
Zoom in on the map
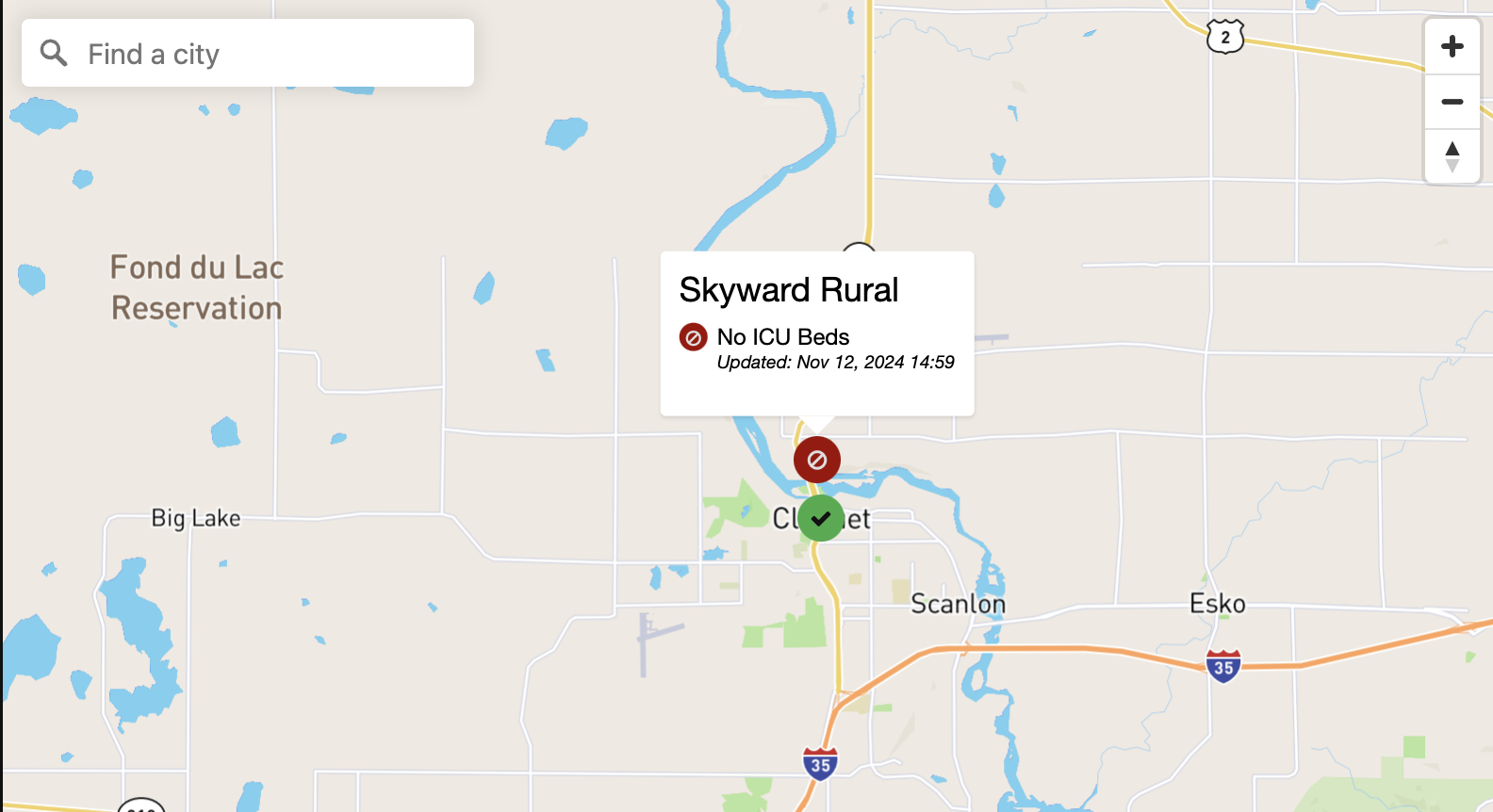pos(1452,46)
